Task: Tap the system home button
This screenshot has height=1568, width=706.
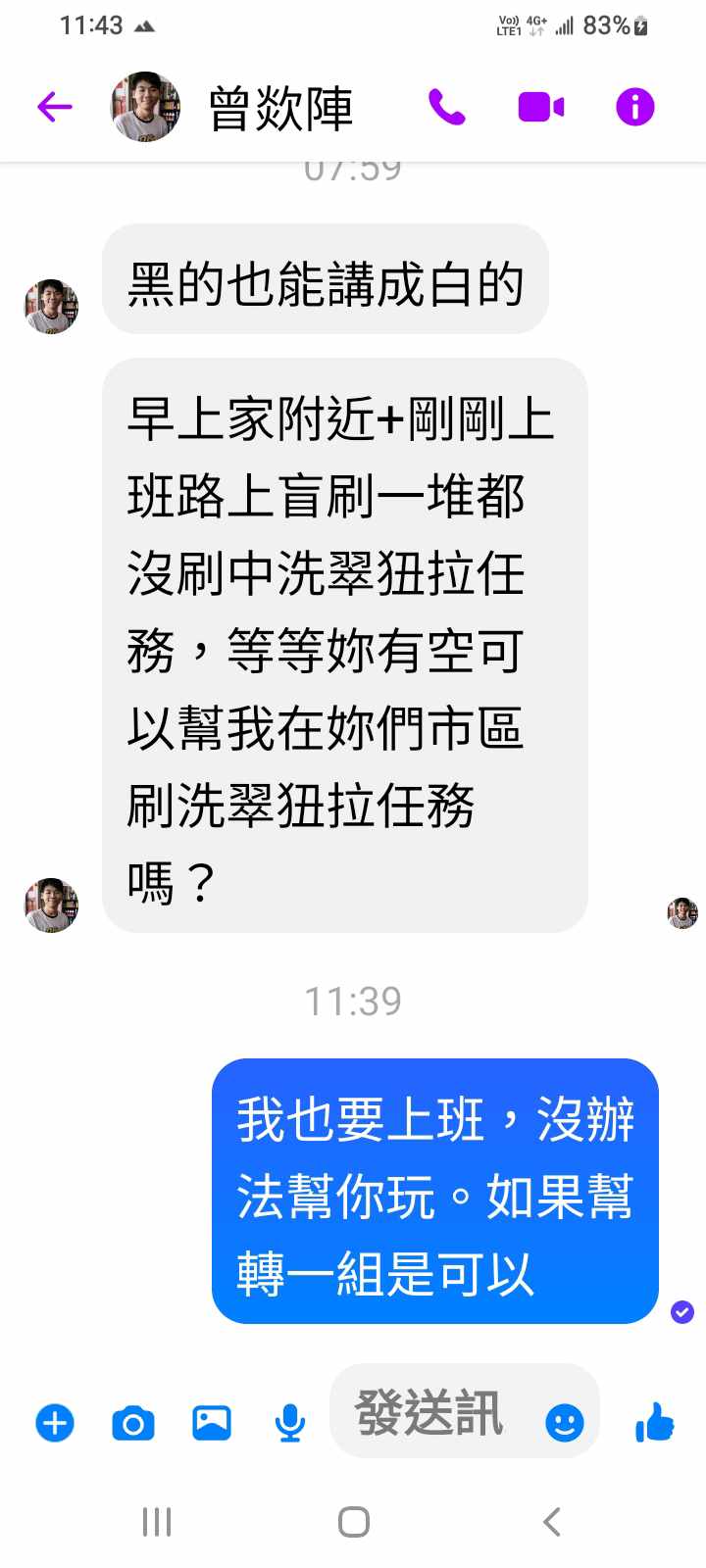Action: [x=353, y=1522]
